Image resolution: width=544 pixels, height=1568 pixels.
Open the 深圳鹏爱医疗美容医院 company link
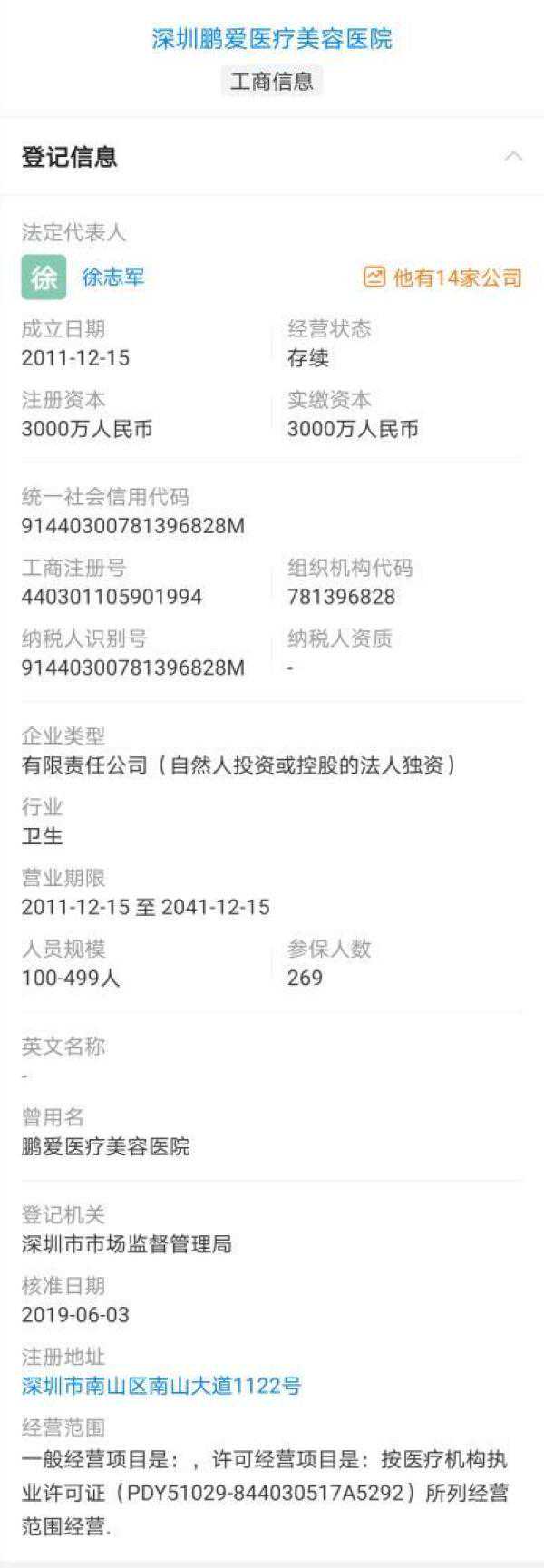272,39
